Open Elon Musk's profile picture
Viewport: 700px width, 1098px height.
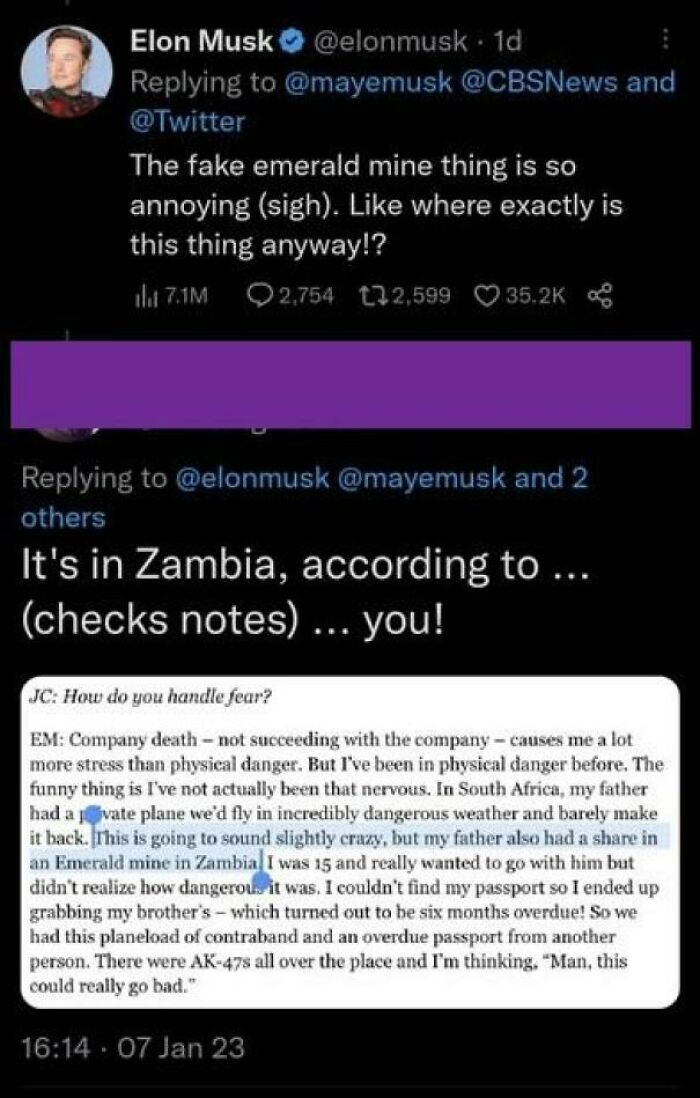coord(66,71)
